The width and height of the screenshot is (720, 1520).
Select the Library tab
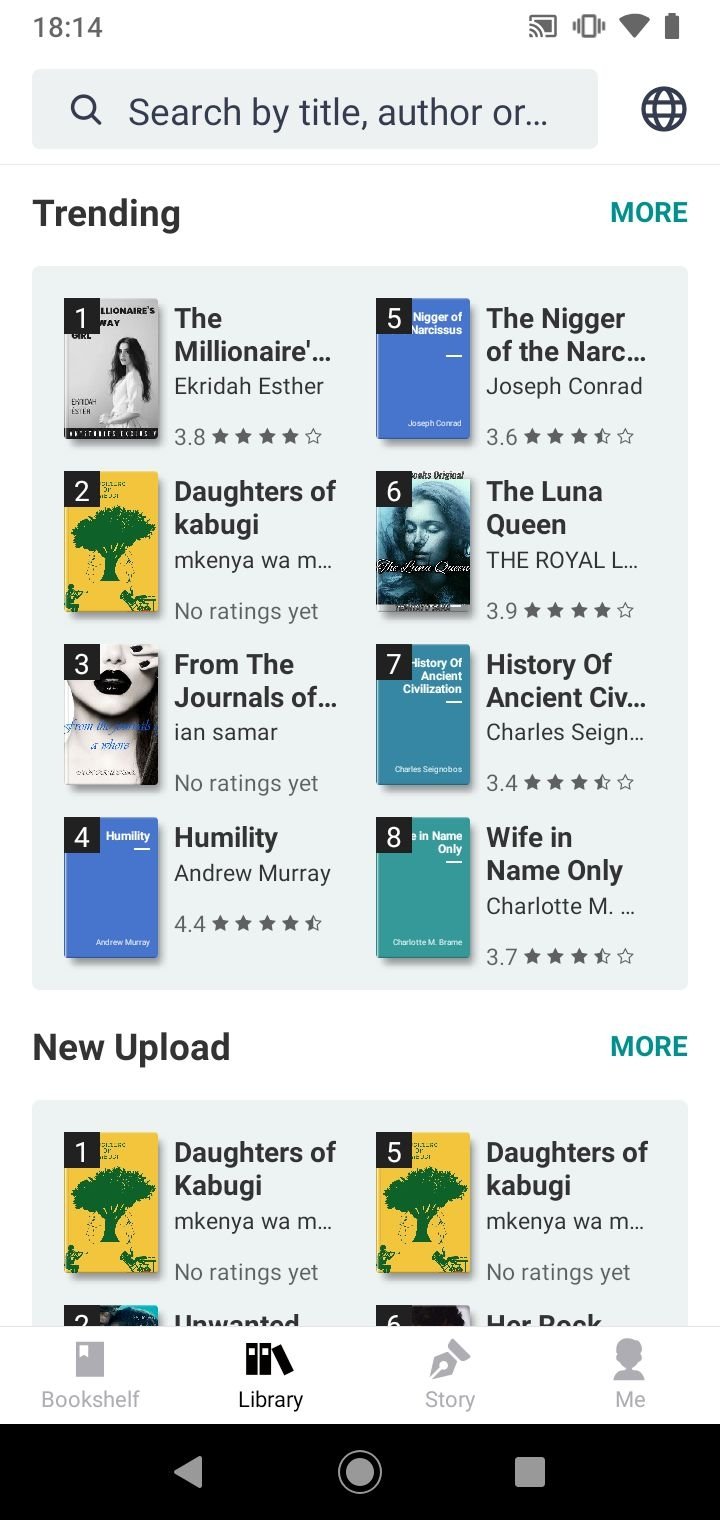point(270,1376)
